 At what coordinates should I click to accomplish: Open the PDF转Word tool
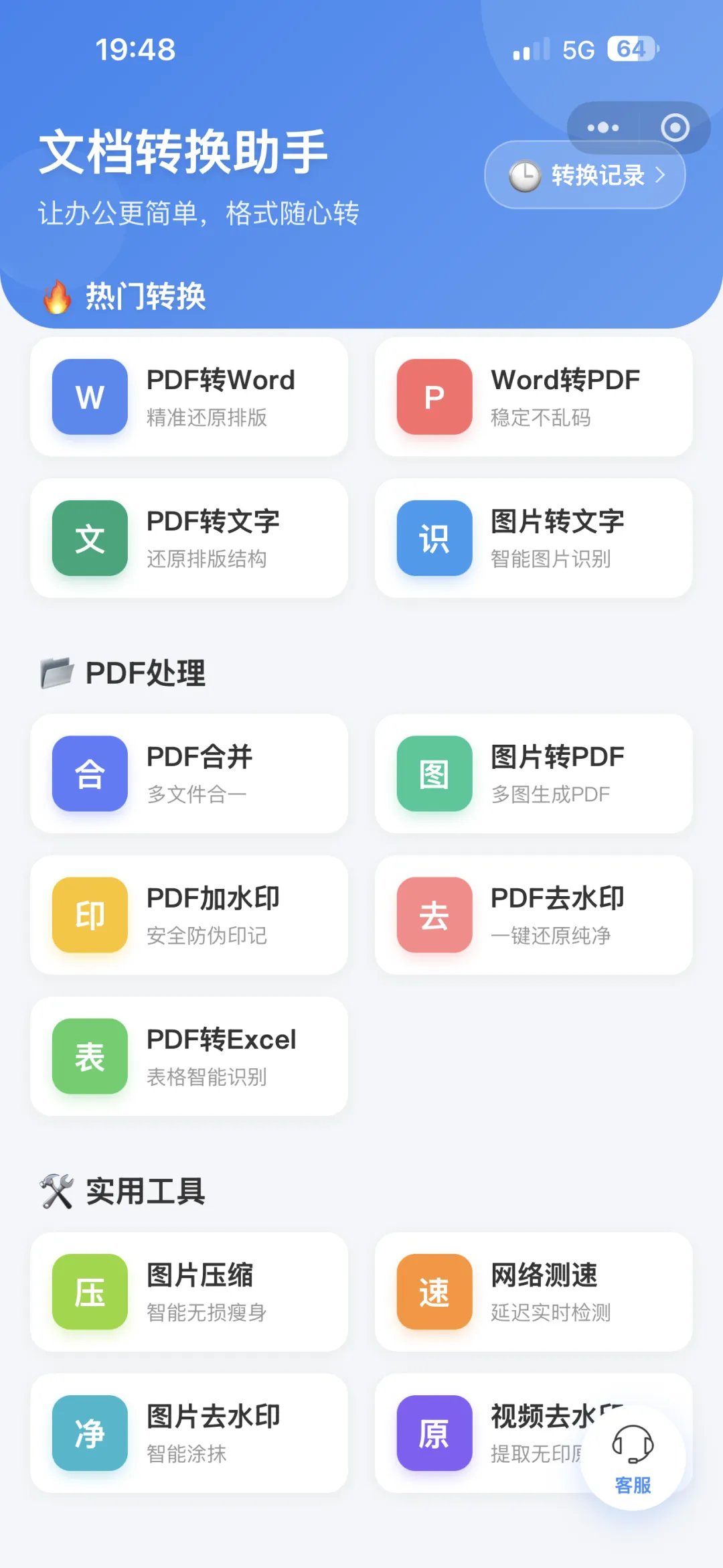[x=189, y=397]
